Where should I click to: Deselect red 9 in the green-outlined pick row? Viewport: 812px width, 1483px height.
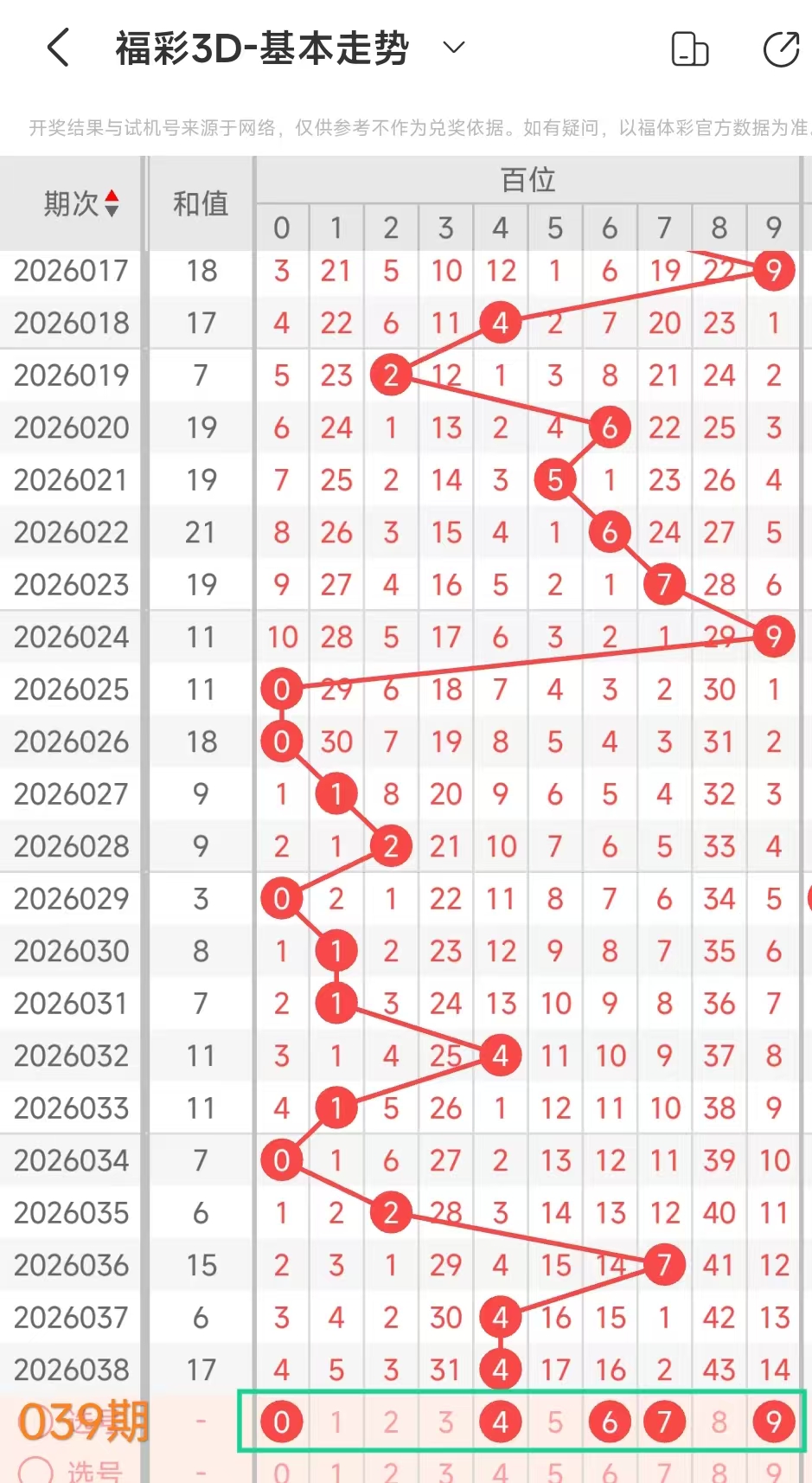click(x=773, y=1422)
